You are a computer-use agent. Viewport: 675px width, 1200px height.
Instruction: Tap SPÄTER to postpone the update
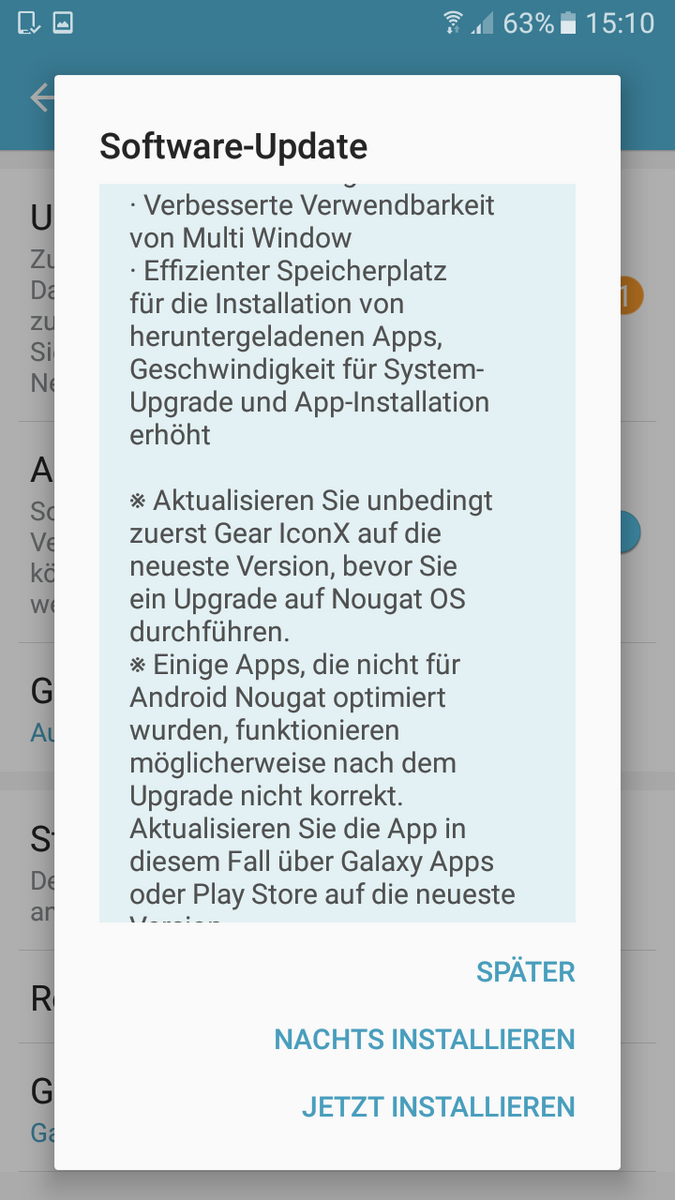(x=525, y=971)
